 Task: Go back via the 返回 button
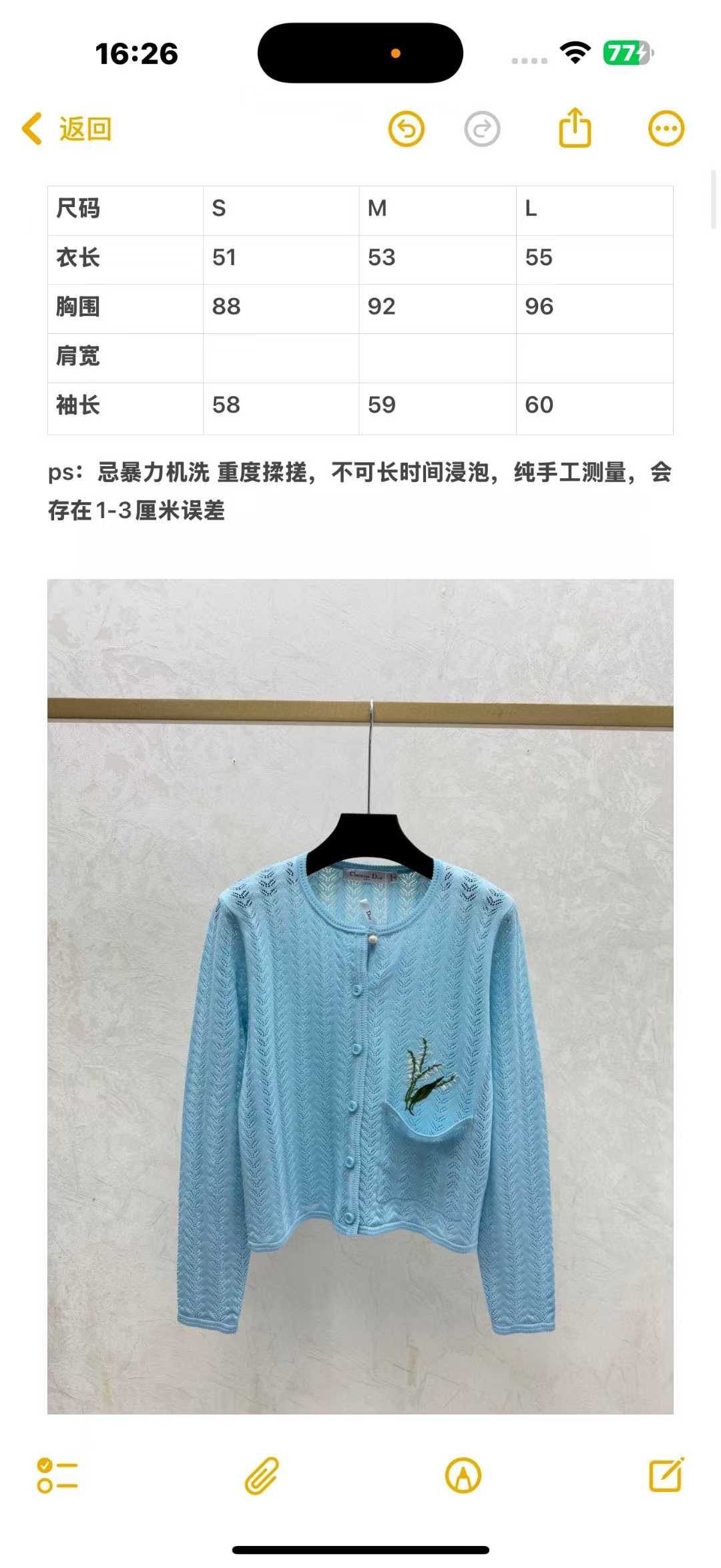tap(67, 129)
